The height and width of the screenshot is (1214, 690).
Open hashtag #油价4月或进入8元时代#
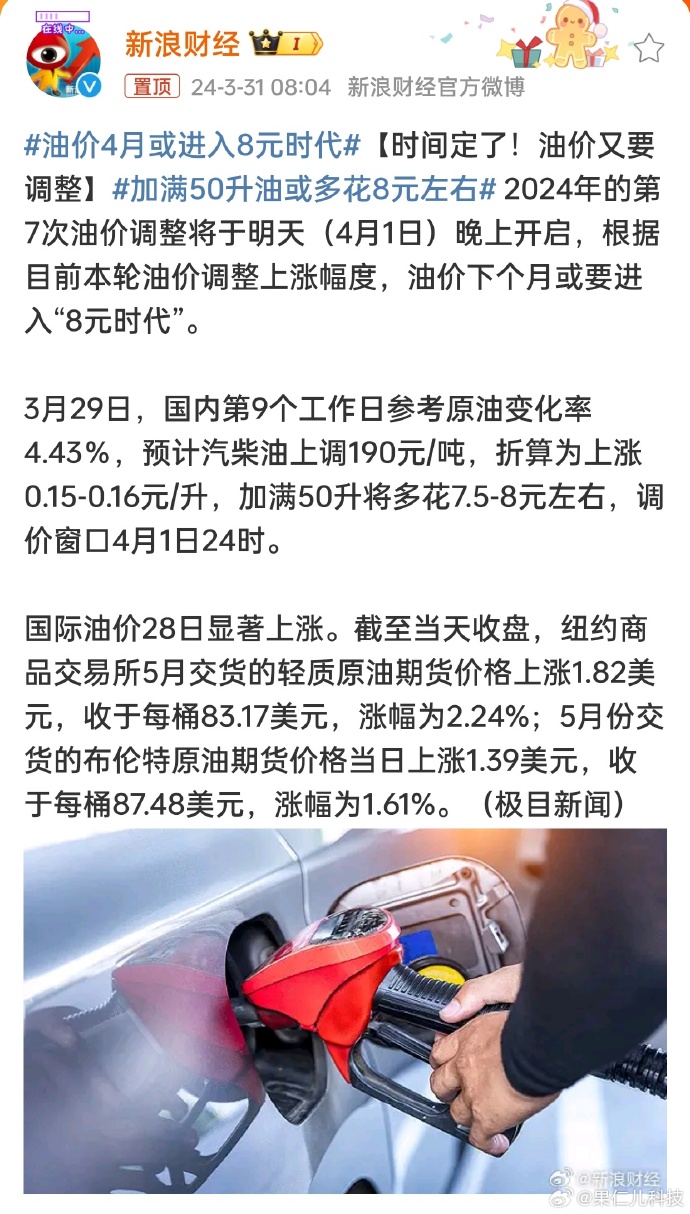193,146
